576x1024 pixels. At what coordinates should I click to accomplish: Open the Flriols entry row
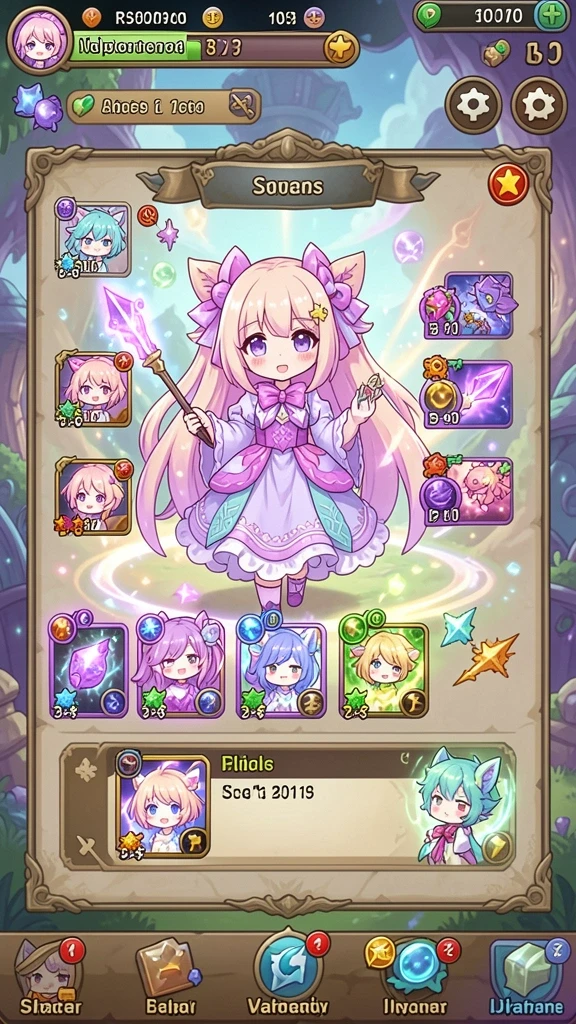click(287, 807)
